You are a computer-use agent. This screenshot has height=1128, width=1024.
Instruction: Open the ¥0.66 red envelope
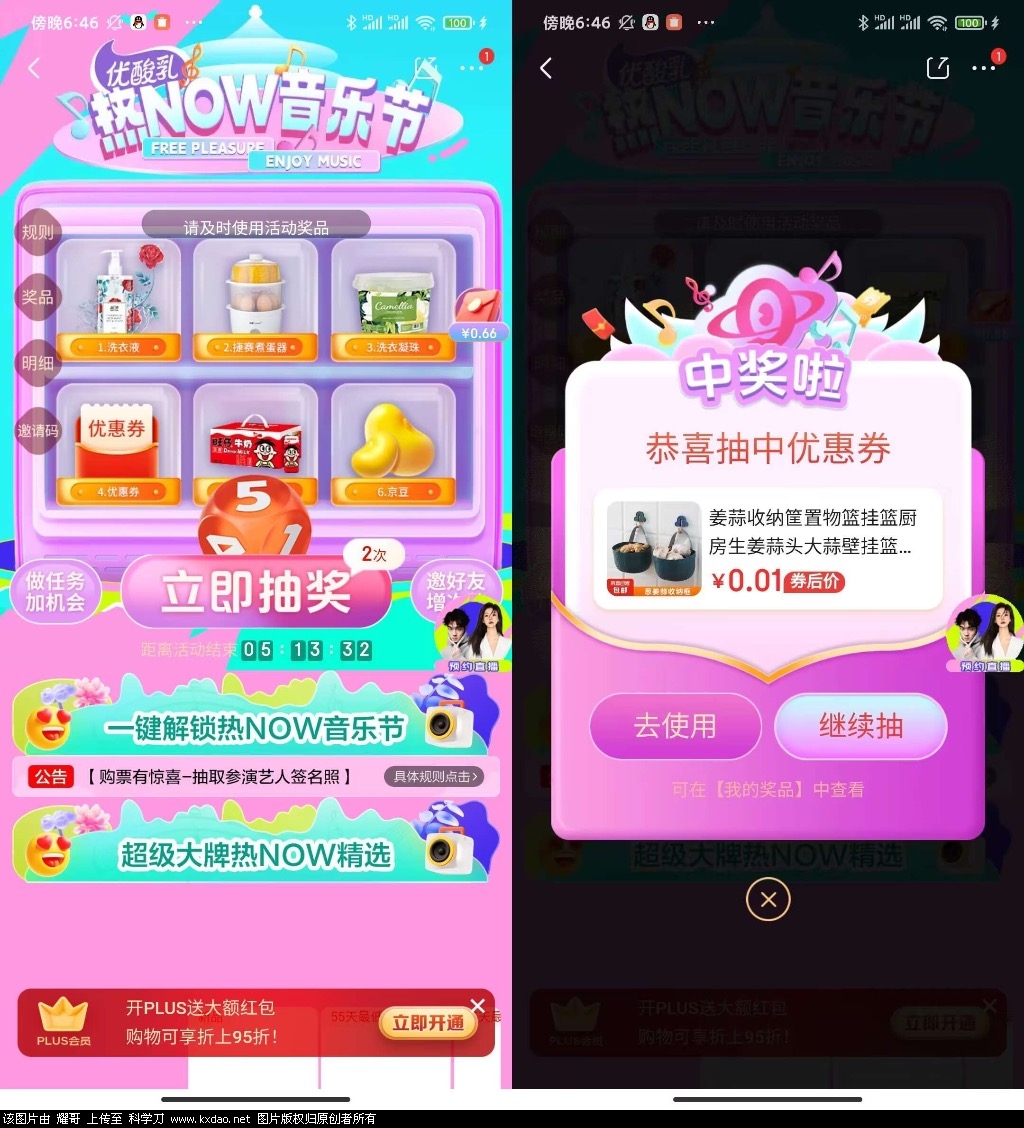(478, 315)
